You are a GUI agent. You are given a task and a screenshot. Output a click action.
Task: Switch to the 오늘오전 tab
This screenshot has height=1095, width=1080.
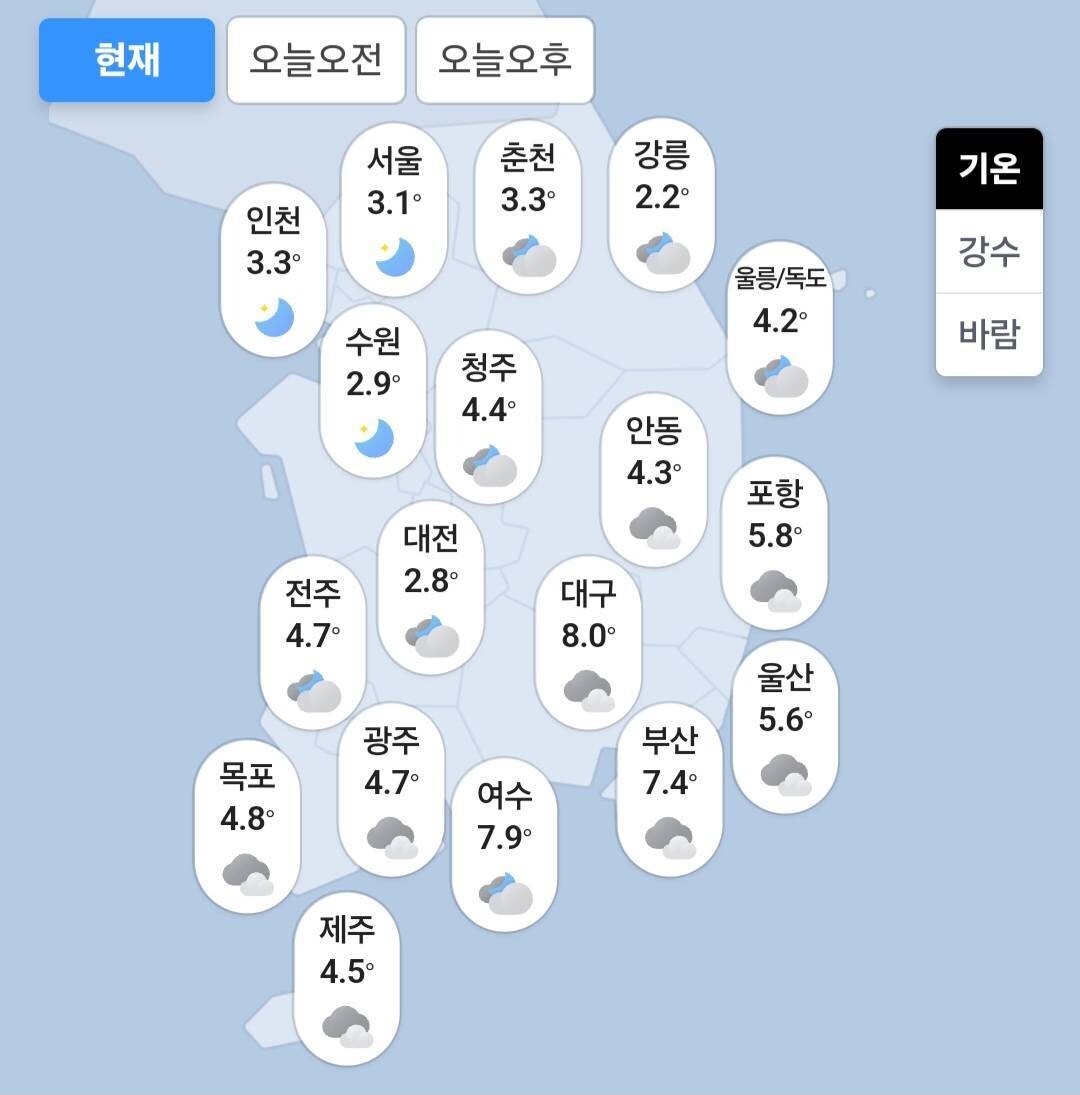(315, 61)
